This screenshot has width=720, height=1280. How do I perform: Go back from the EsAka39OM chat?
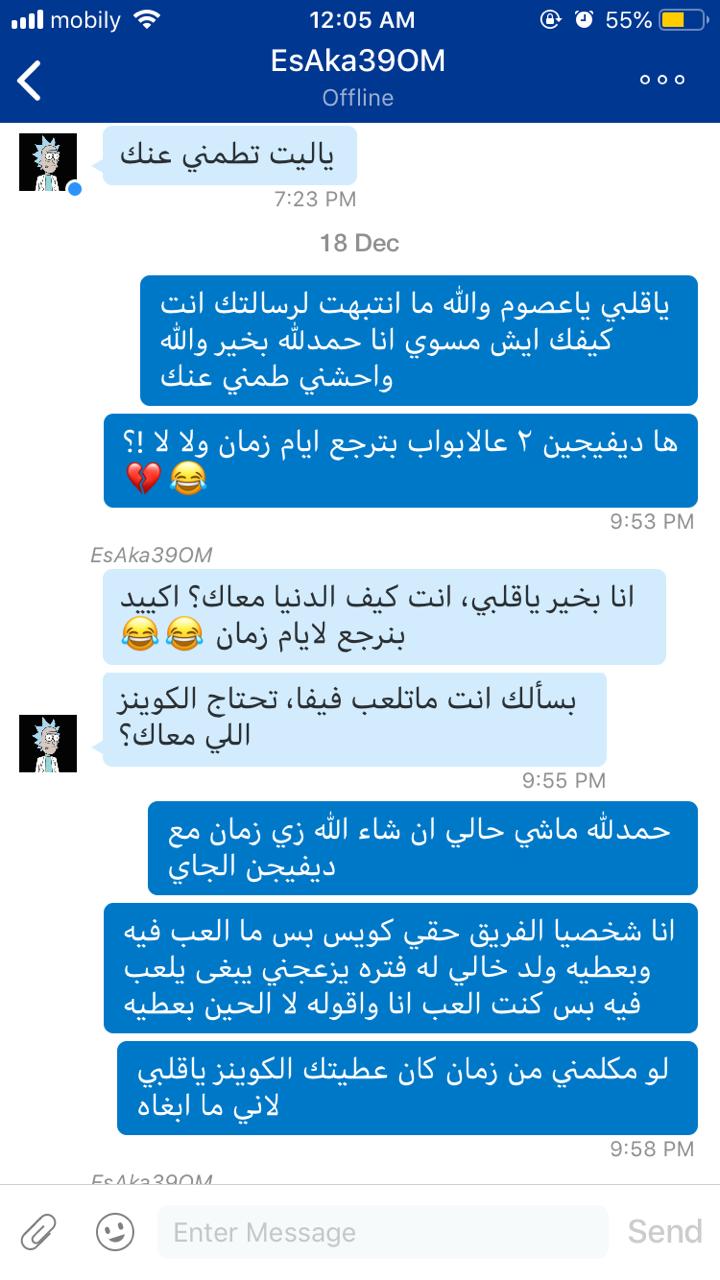pos(30,80)
